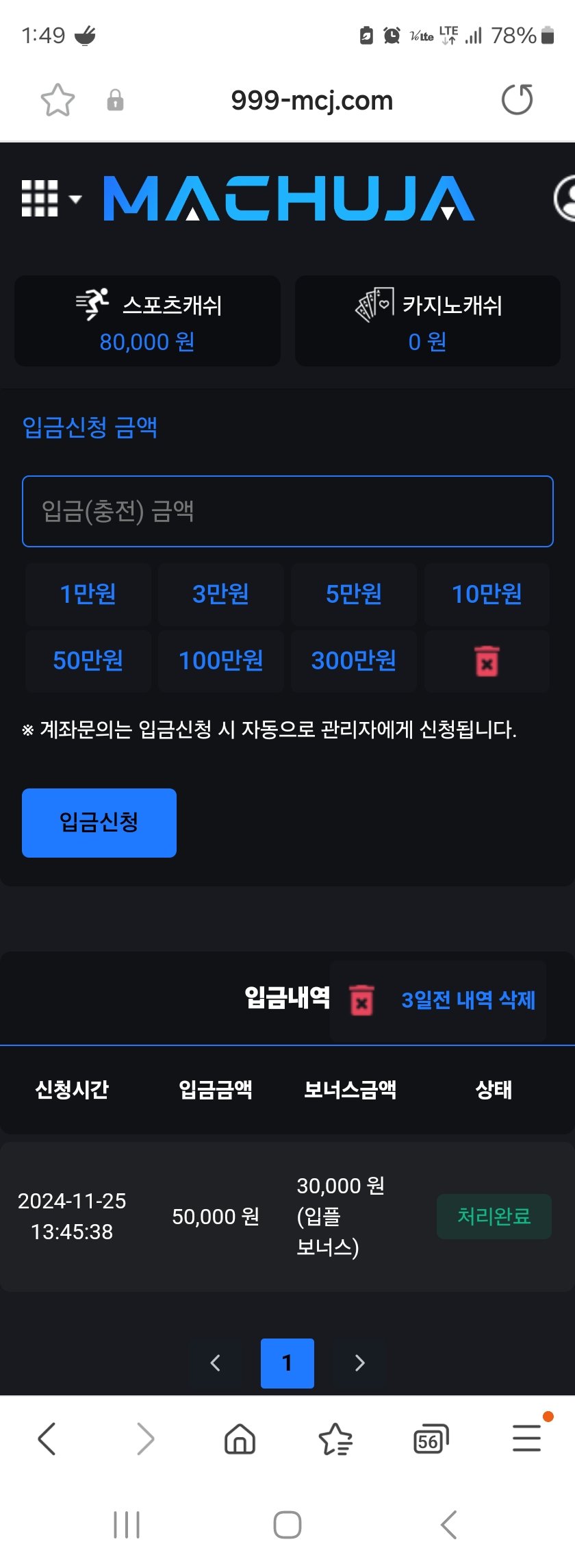Choose the 5만원 amount button
The image size is (575, 1568).
tap(353, 594)
